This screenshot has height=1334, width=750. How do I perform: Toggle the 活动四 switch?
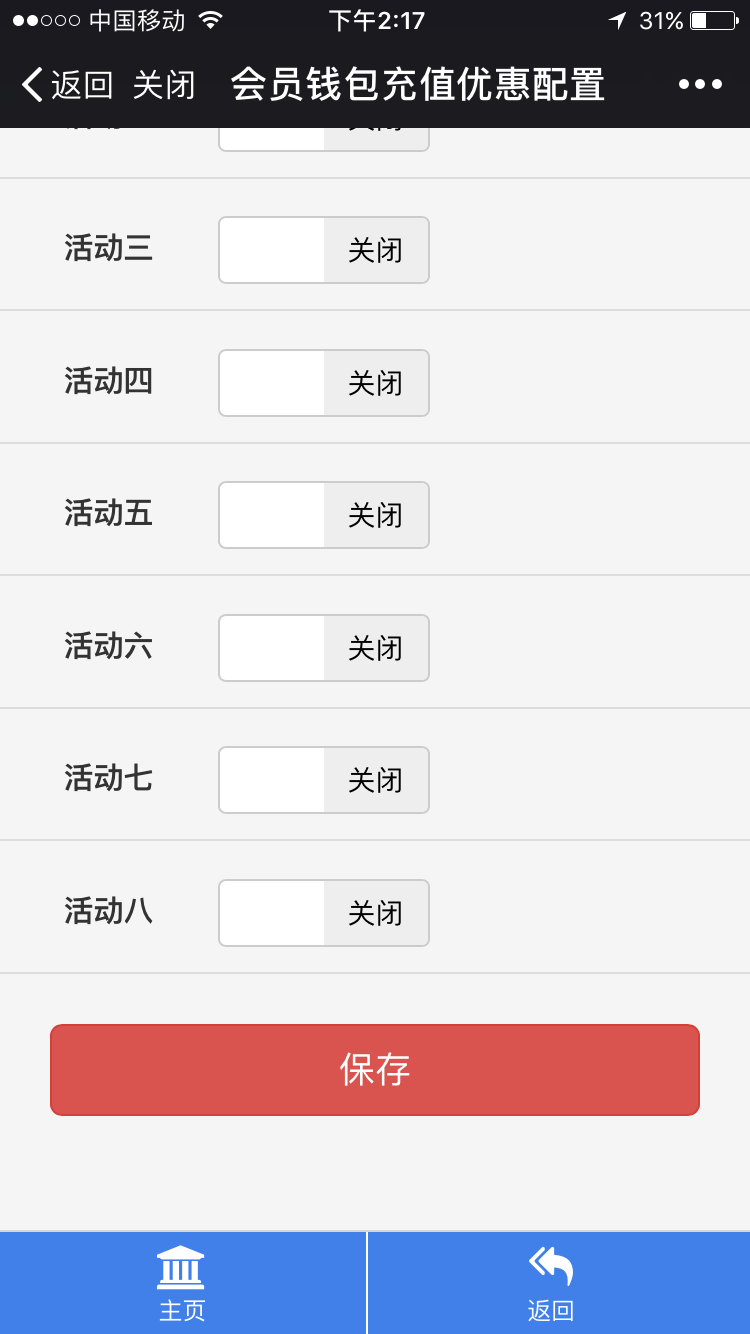pos(324,383)
